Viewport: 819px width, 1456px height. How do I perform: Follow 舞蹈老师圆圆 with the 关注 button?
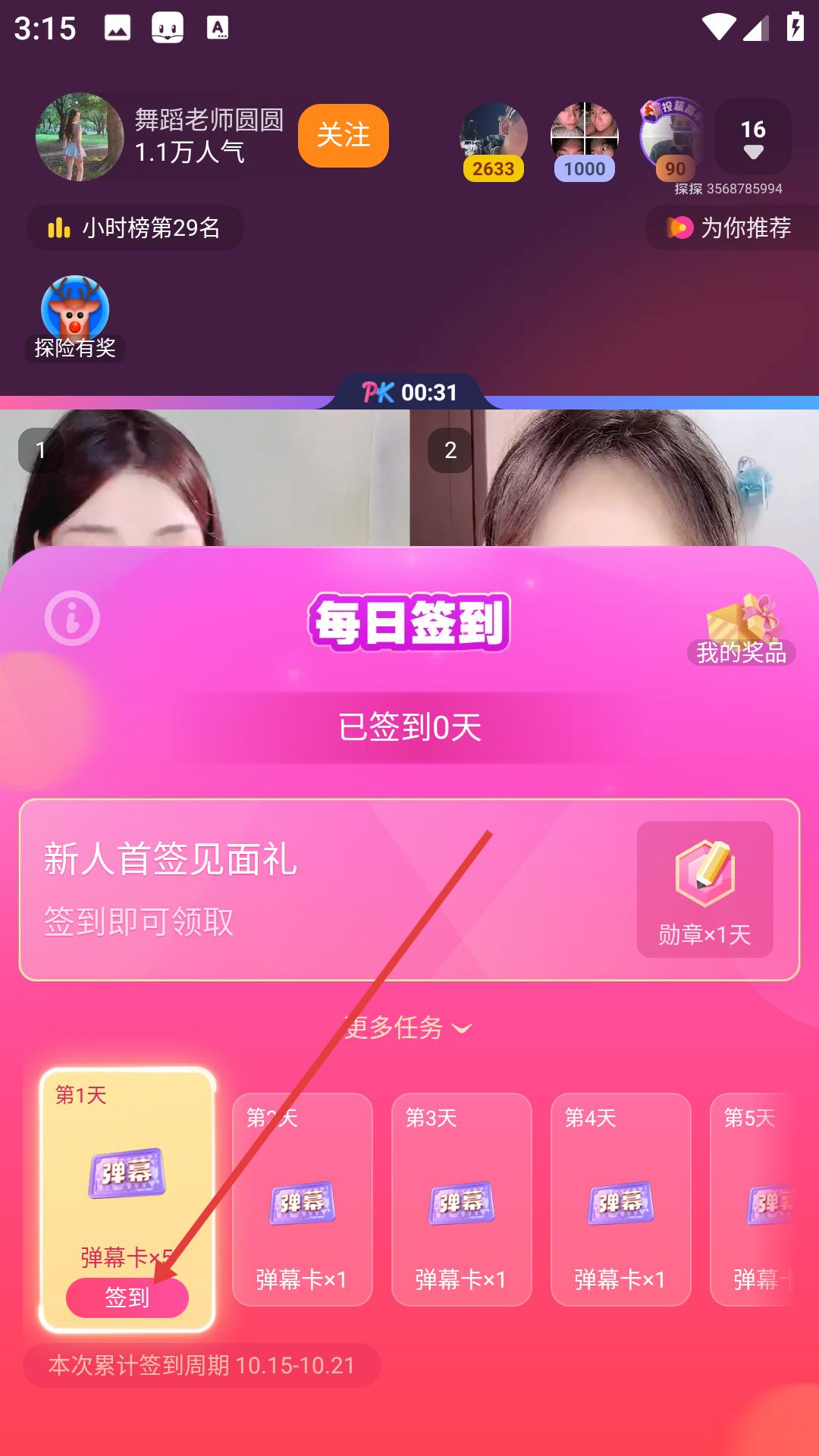click(x=343, y=136)
